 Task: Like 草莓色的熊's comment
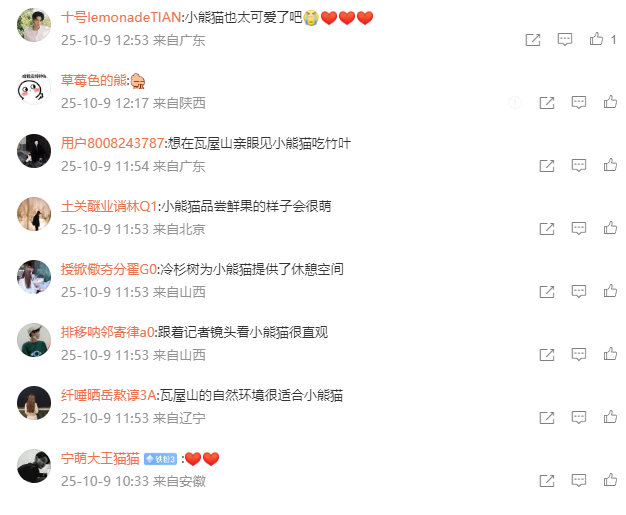[x=610, y=102]
